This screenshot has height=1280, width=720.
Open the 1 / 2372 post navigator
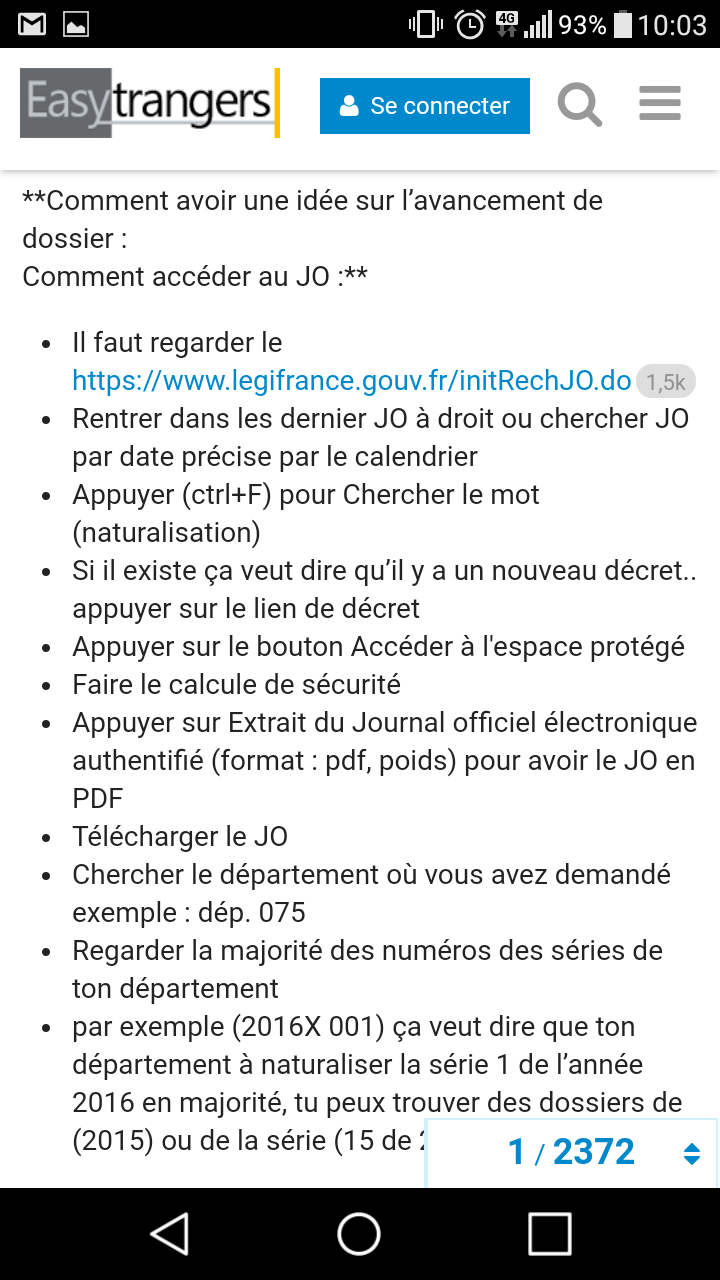[x=572, y=1152]
